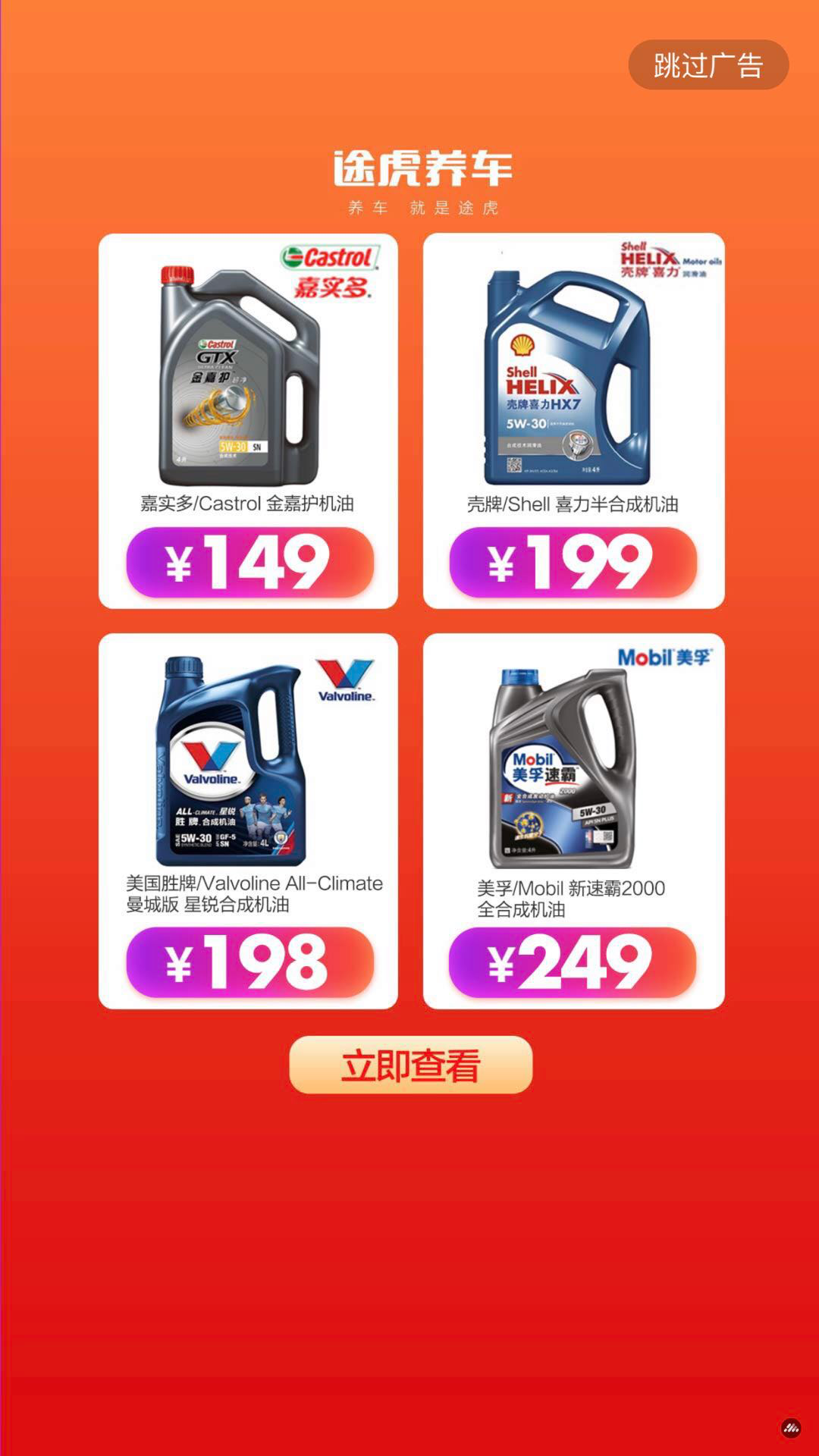Image resolution: width=819 pixels, height=1456 pixels.
Task: Tap the 立即查看 button
Action: tap(410, 1065)
